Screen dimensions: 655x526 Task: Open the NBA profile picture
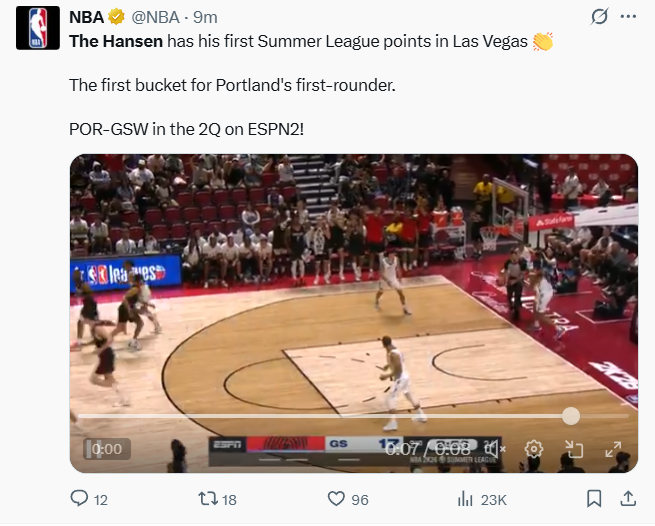(x=38, y=28)
